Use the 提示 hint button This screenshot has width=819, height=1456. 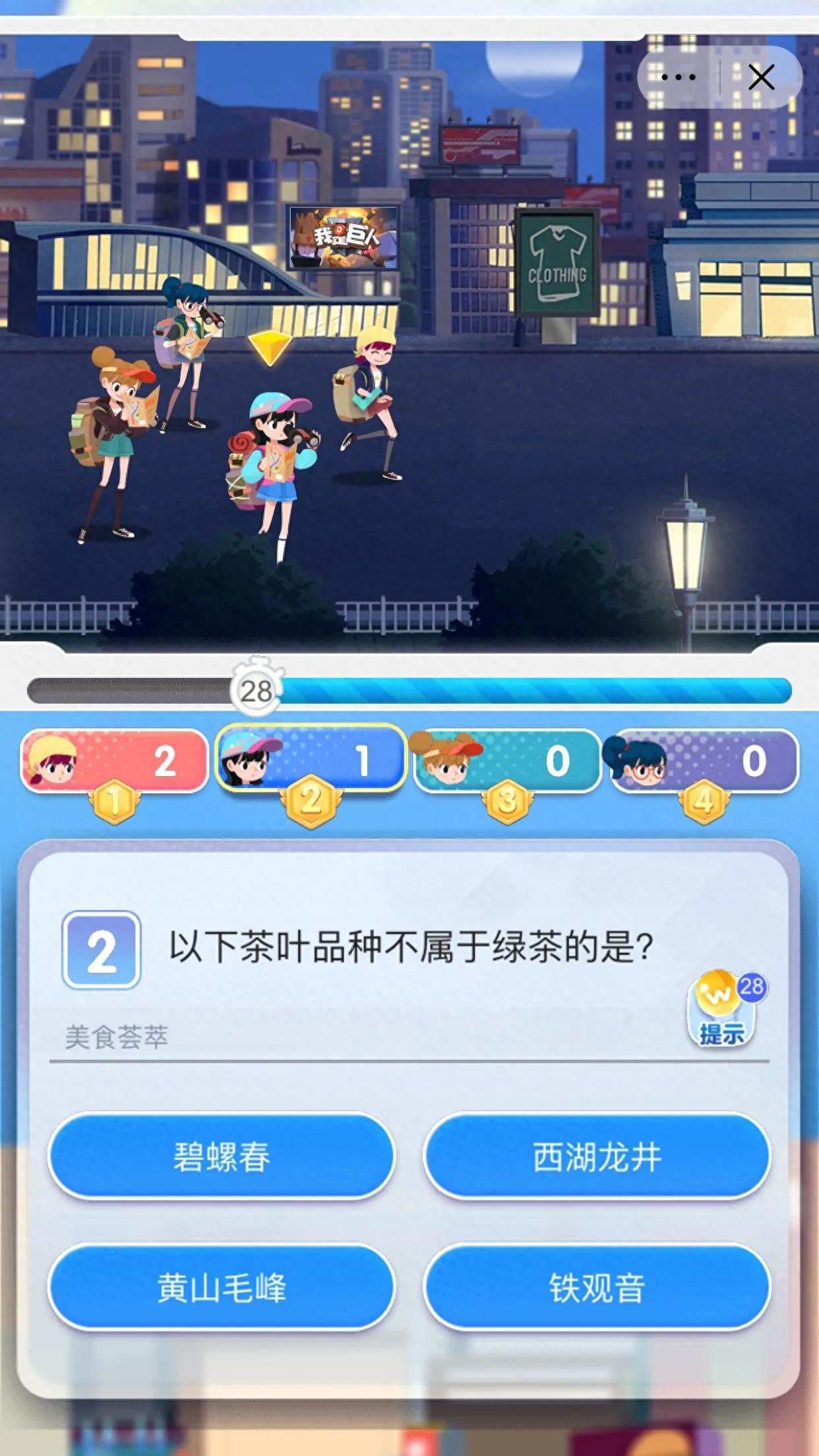723,1010
